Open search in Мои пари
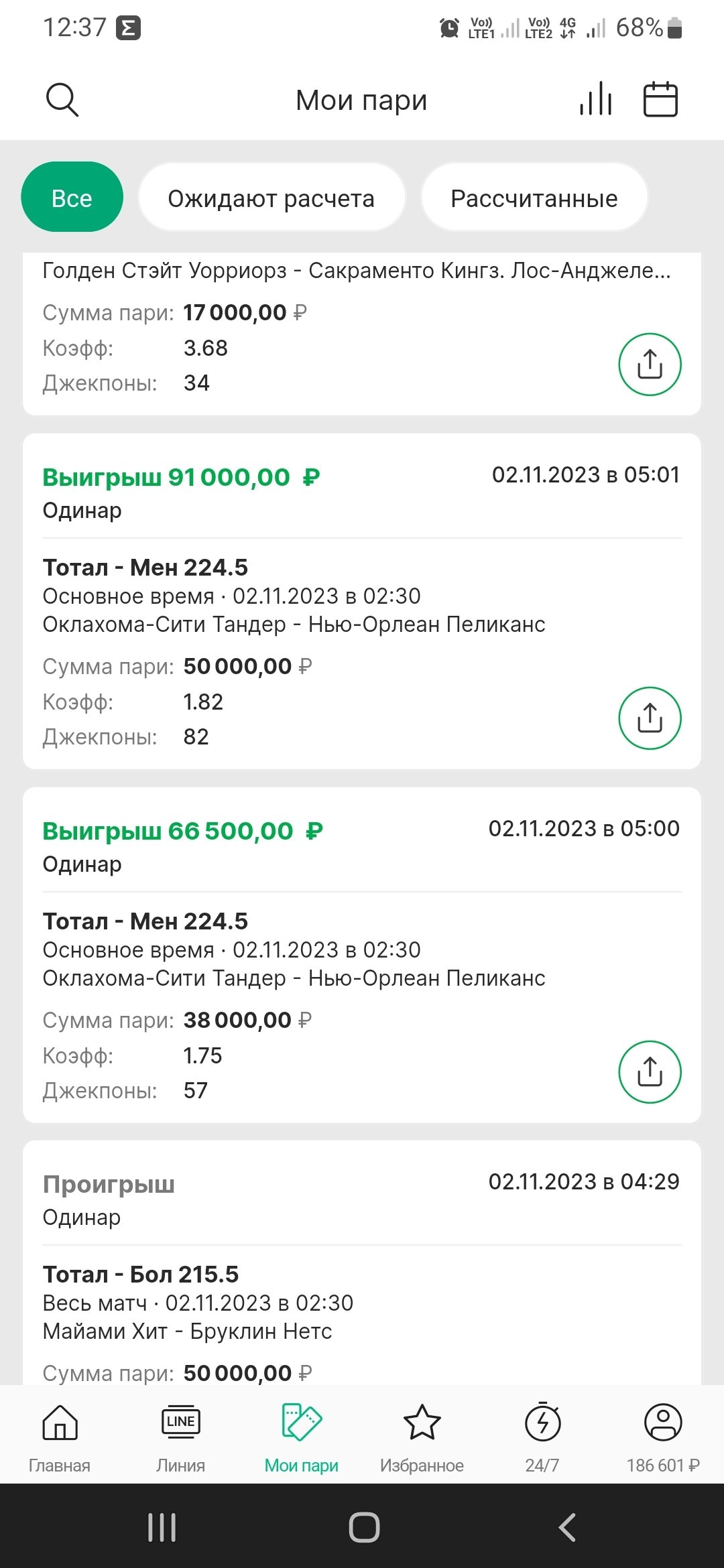 point(62,100)
